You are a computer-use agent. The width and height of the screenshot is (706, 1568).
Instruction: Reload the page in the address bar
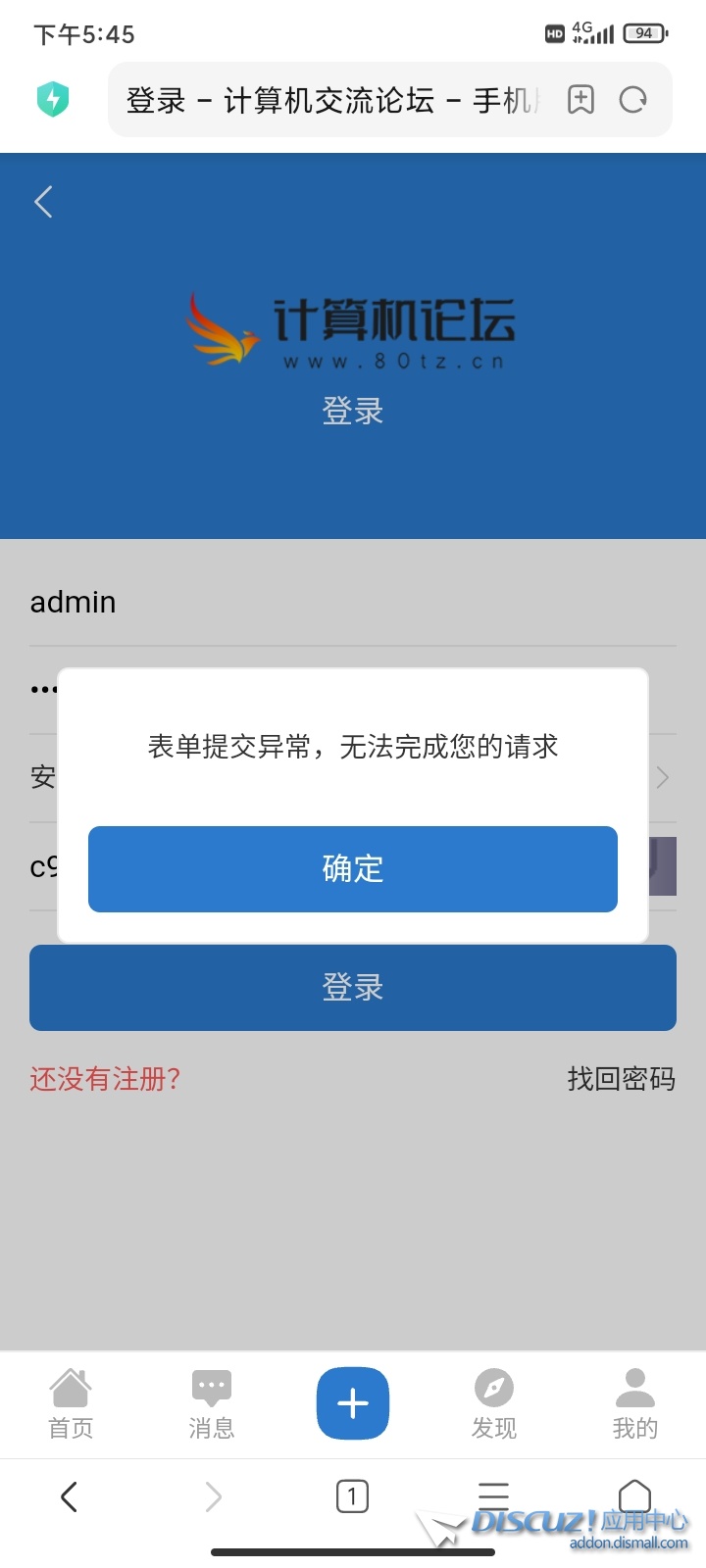pyautogui.click(x=633, y=100)
